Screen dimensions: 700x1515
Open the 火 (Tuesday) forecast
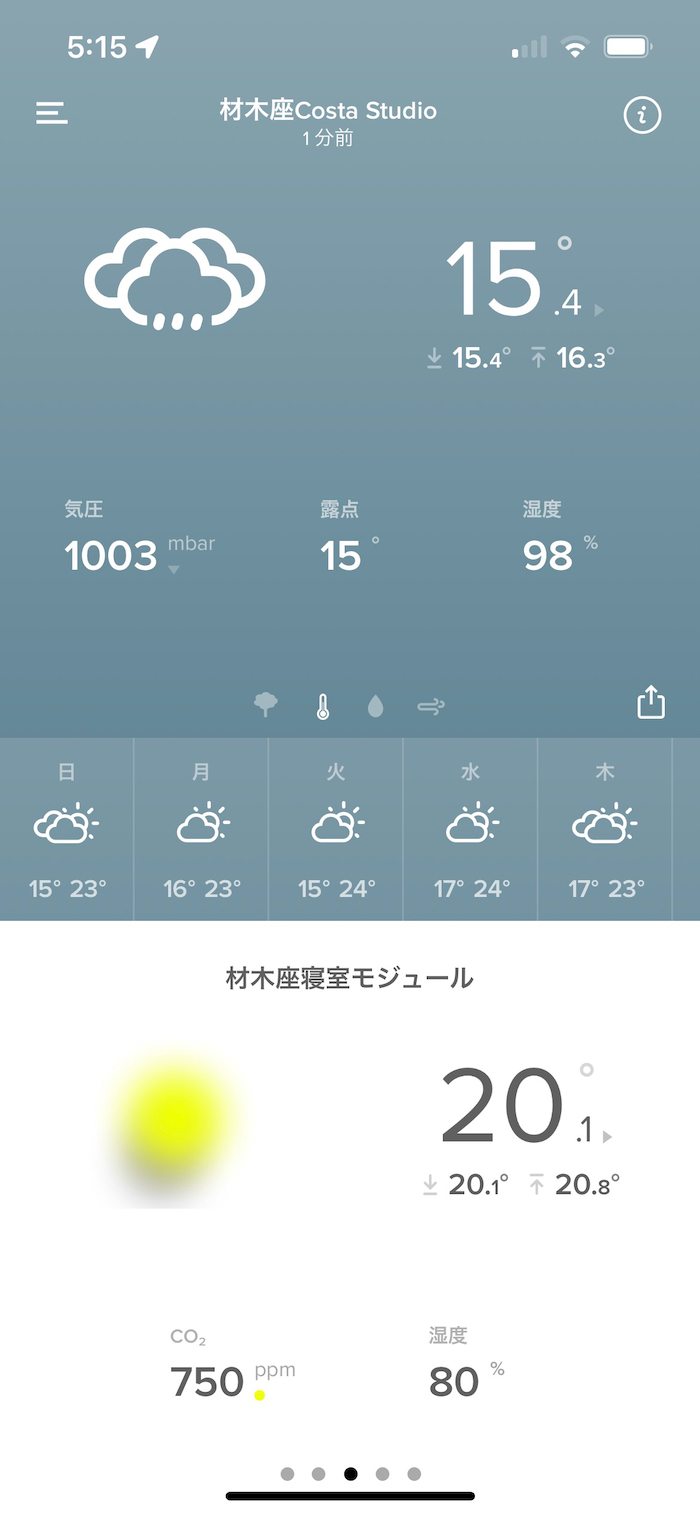(336, 829)
